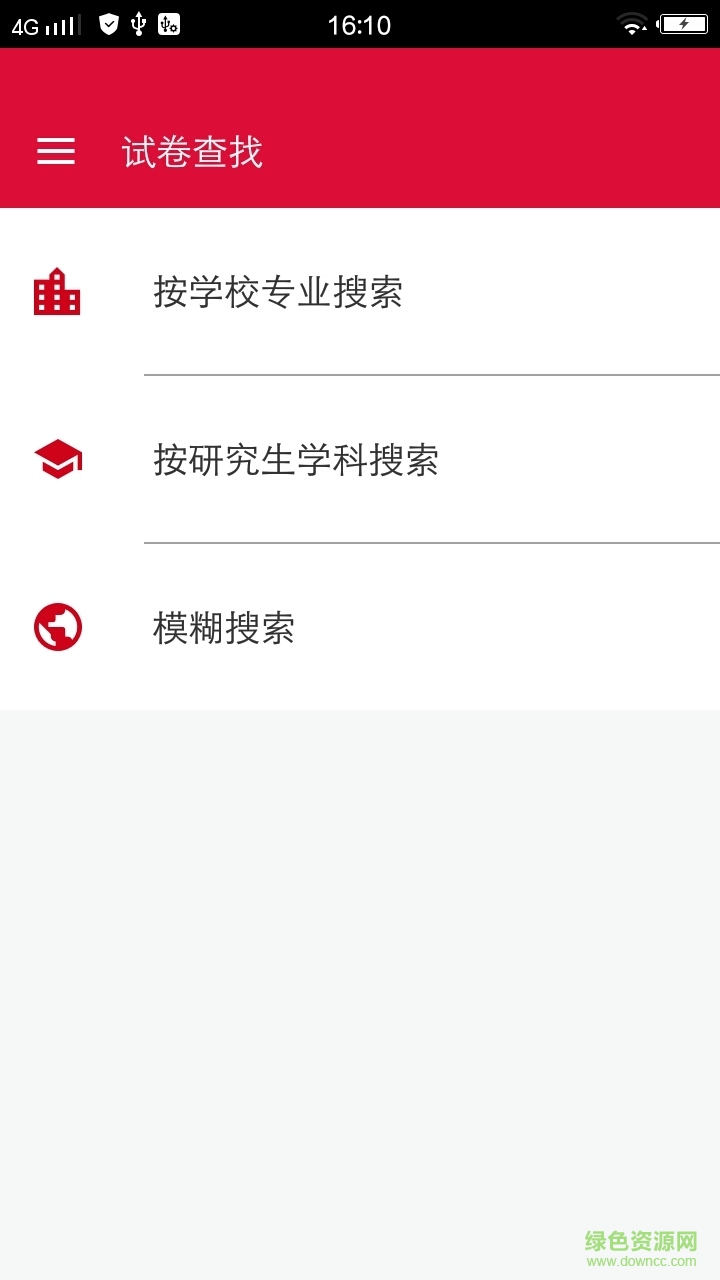Click the second list row for graduate discipline
This screenshot has width=720, height=1280.
(x=360, y=459)
